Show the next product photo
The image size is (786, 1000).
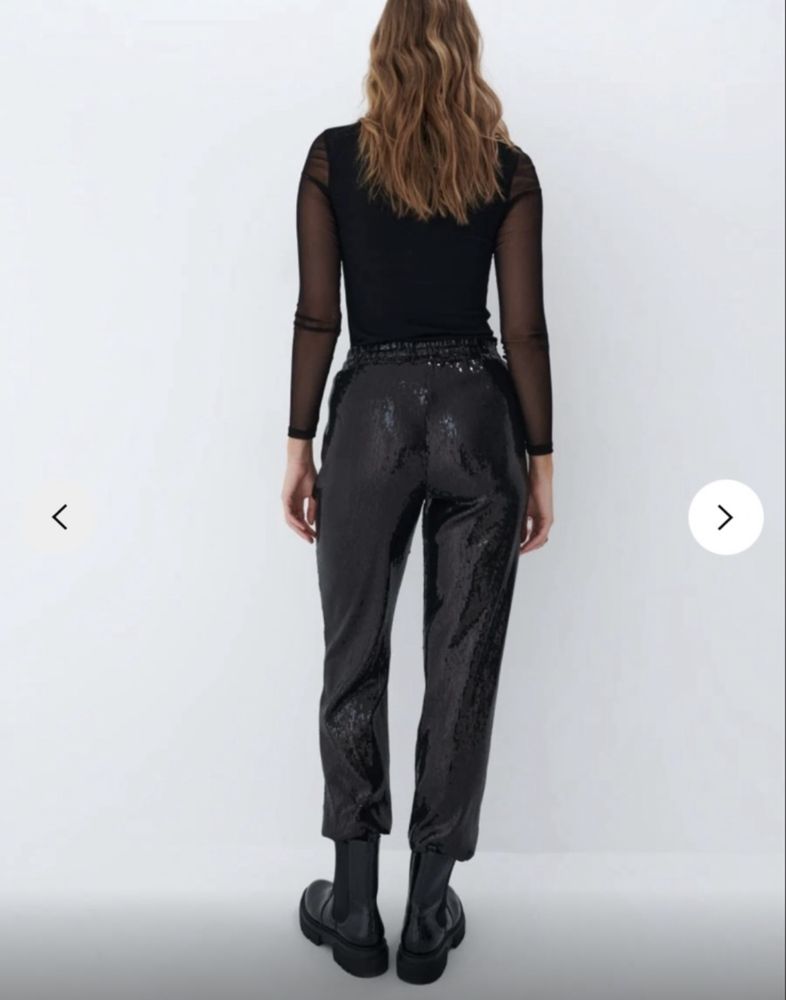click(x=725, y=517)
